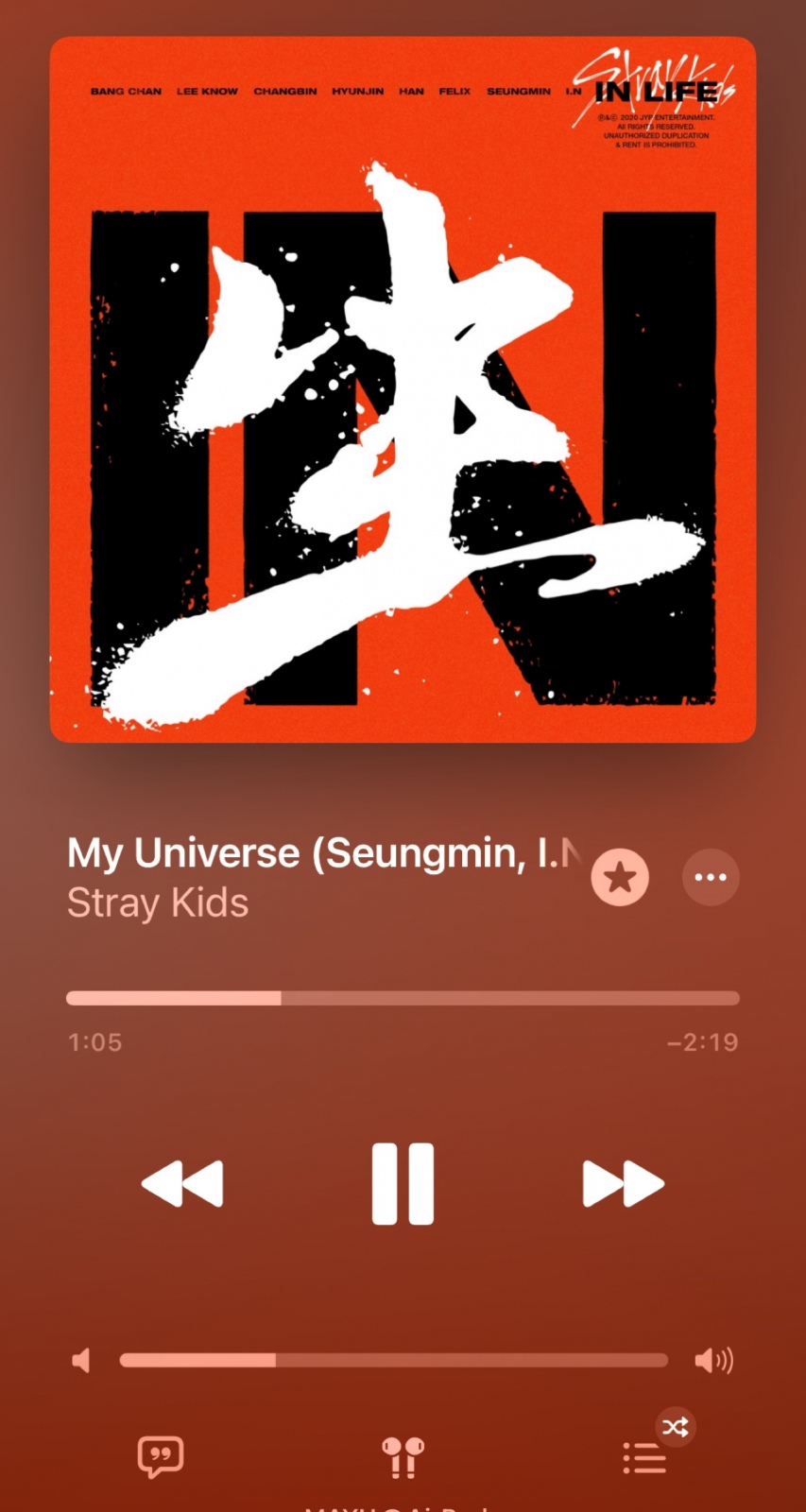The width and height of the screenshot is (806, 1512).
Task: Favorite the song with the star button
Action: click(x=620, y=877)
